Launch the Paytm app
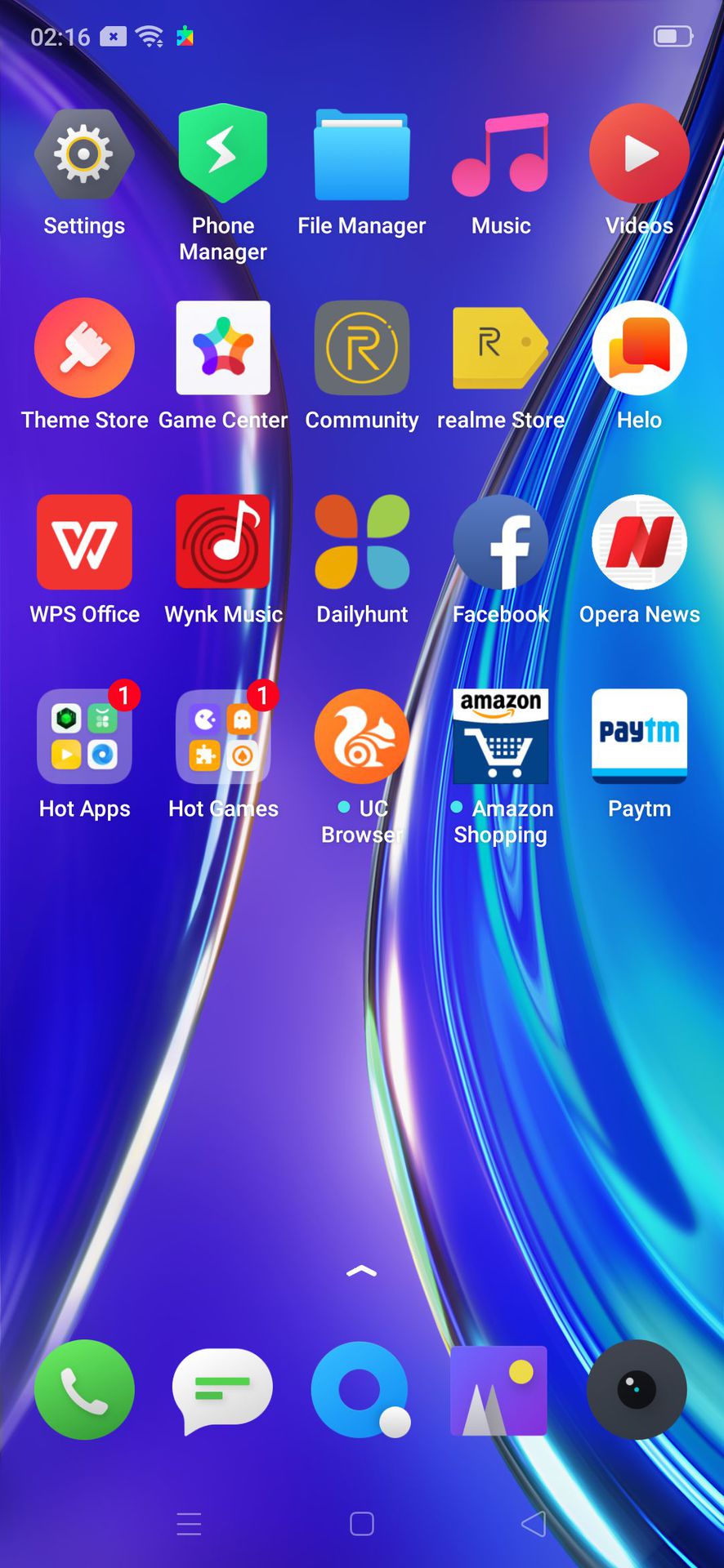This screenshot has height=1568, width=724. click(639, 737)
